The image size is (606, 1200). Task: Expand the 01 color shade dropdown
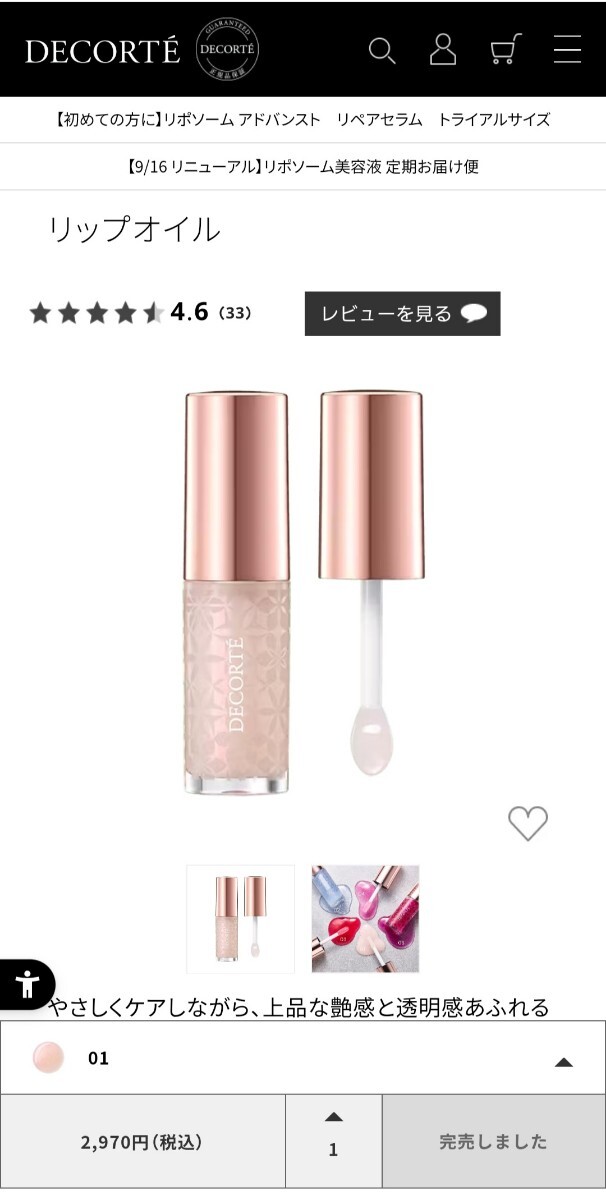tap(302, 1058)
